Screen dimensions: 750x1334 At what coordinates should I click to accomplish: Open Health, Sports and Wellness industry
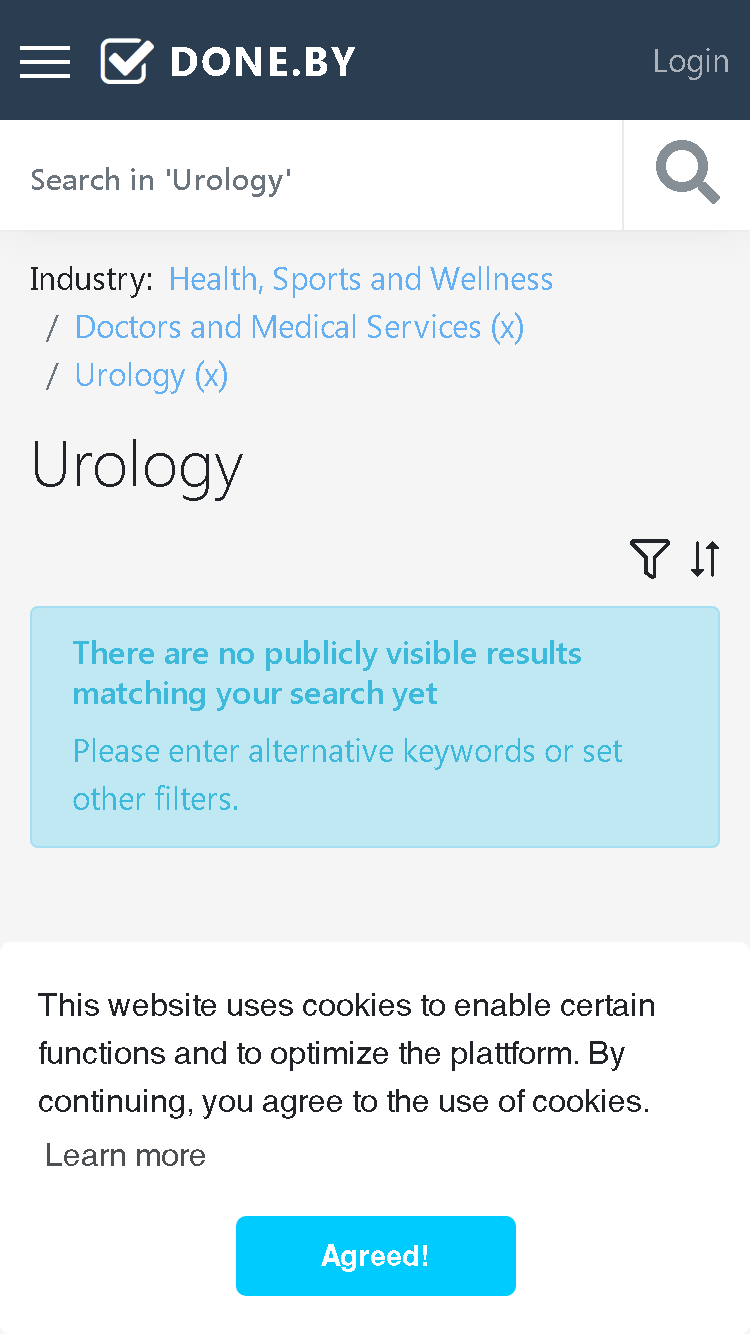click(361, 279)
